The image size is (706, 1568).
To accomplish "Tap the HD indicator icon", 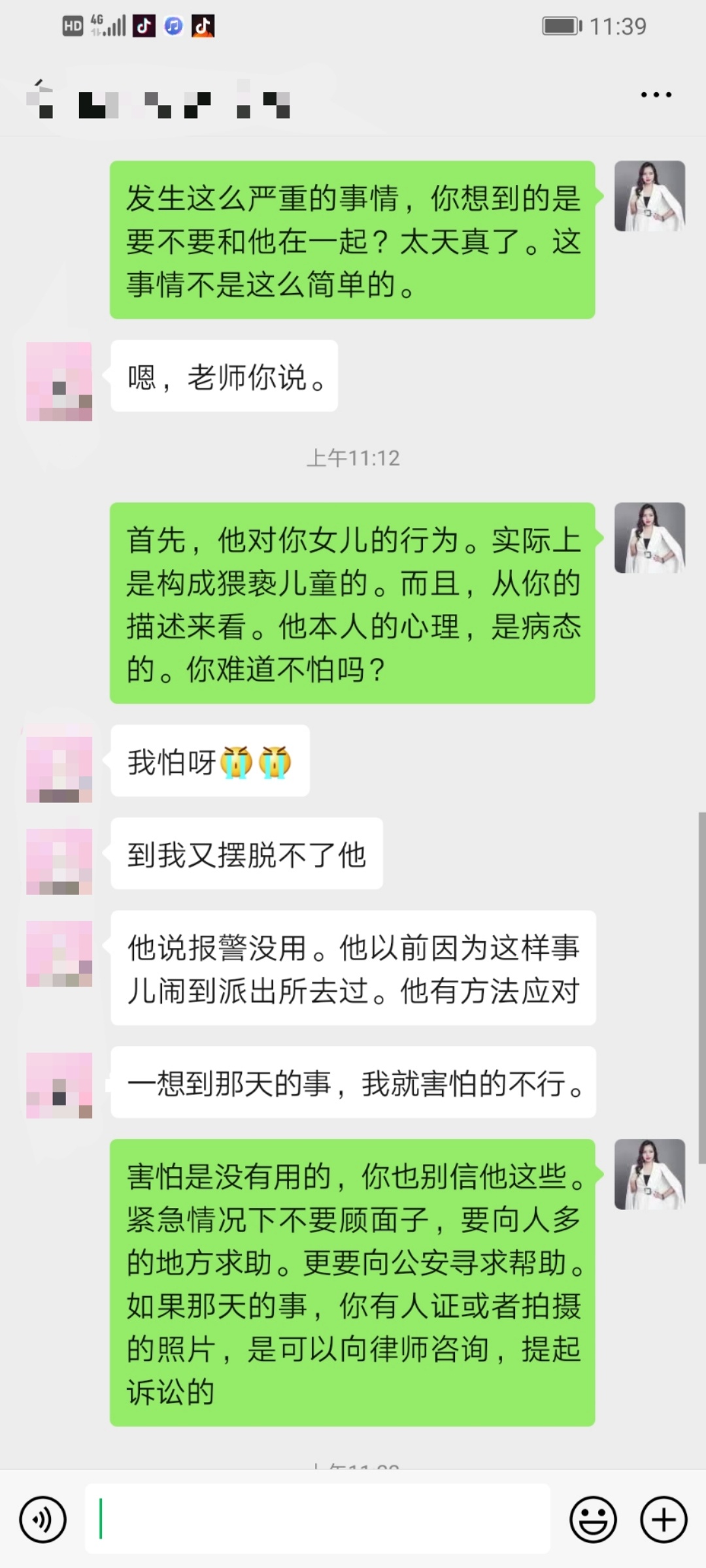I will click(74, 26).
